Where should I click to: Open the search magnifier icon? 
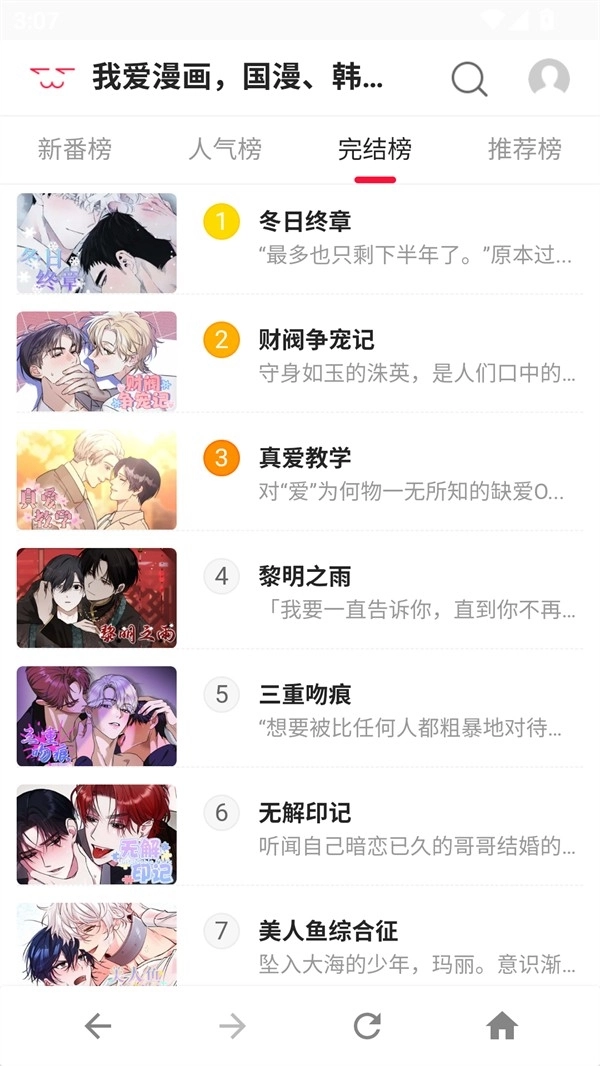469,78
